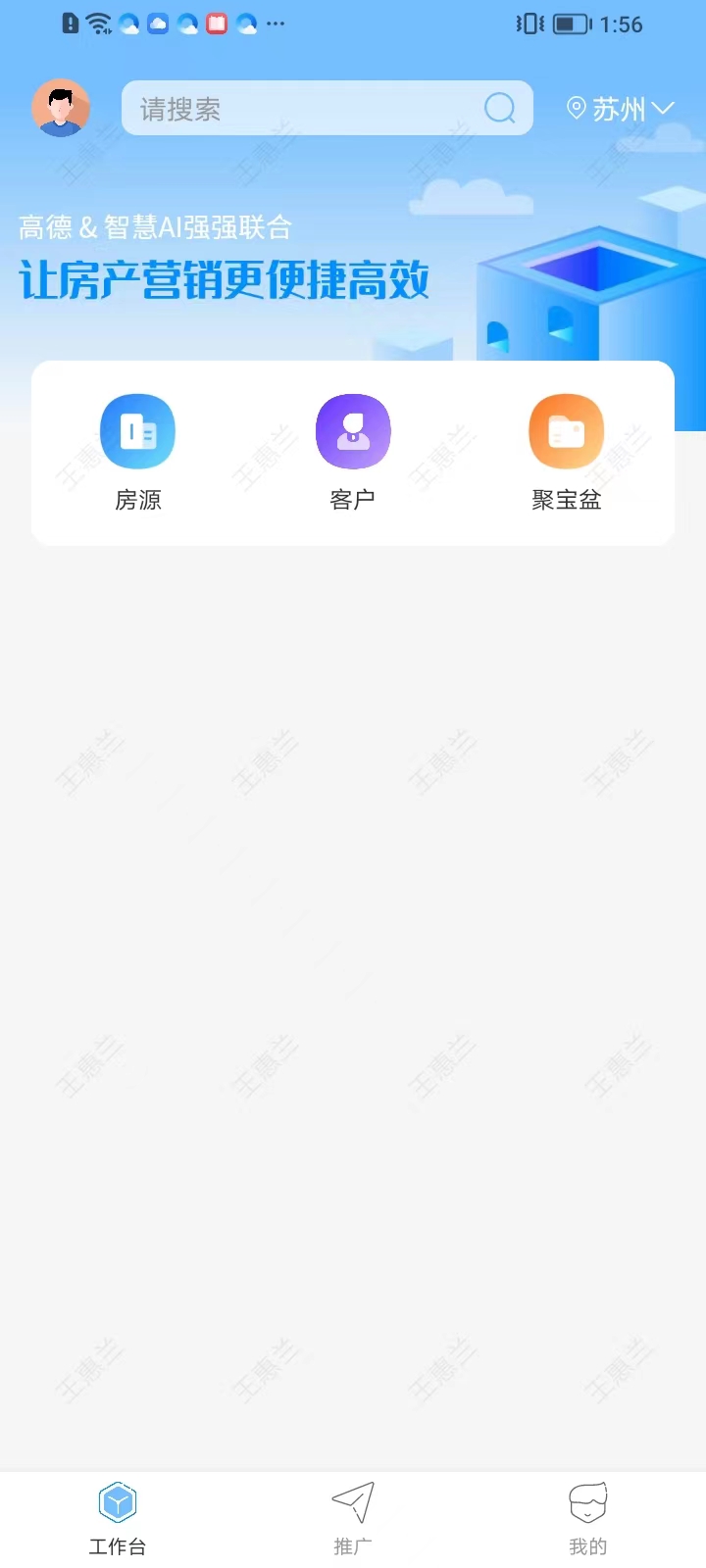Open the 聚宝盆 icon
The width and height of the screenshot is (706, 1568).
566,430
